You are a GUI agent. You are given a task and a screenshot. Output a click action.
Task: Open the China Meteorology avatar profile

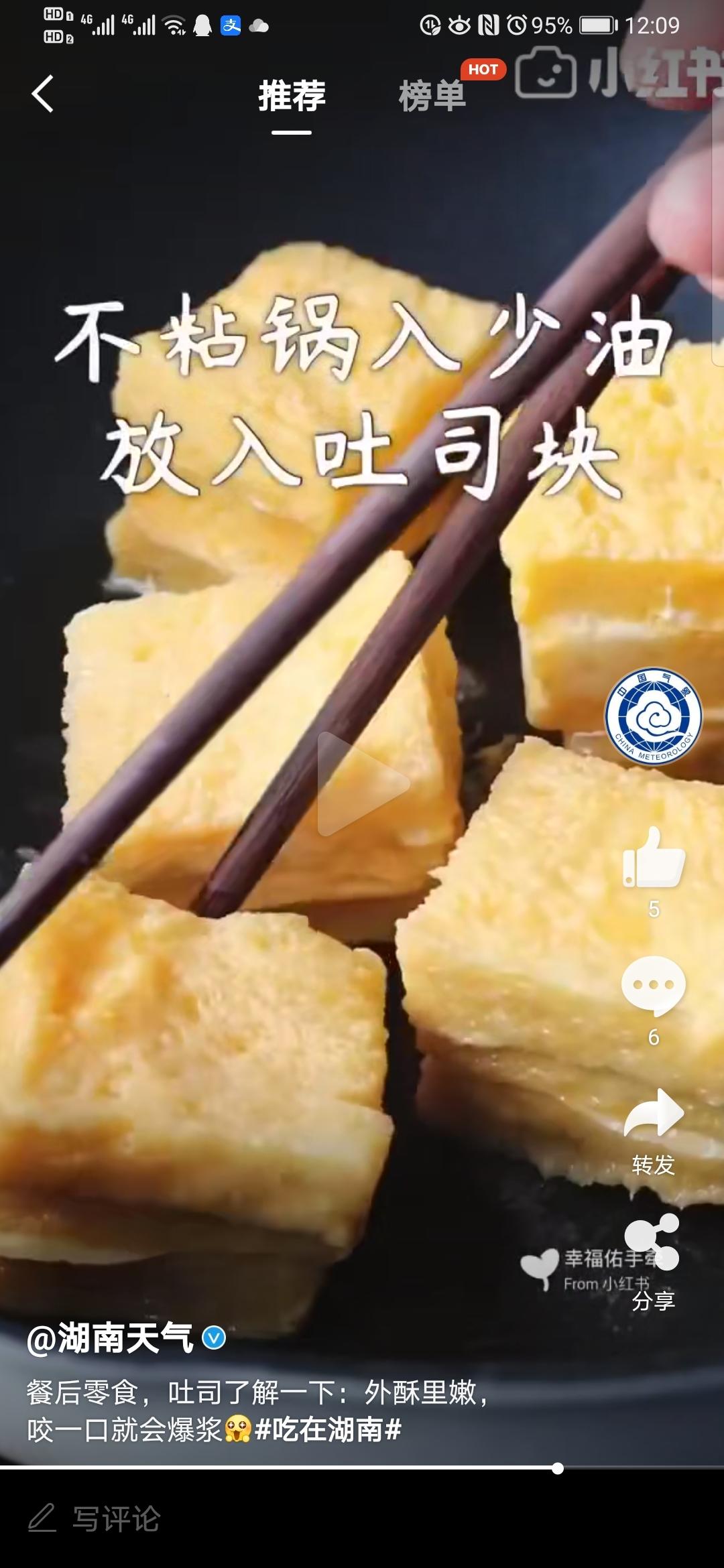click(653, 716)
